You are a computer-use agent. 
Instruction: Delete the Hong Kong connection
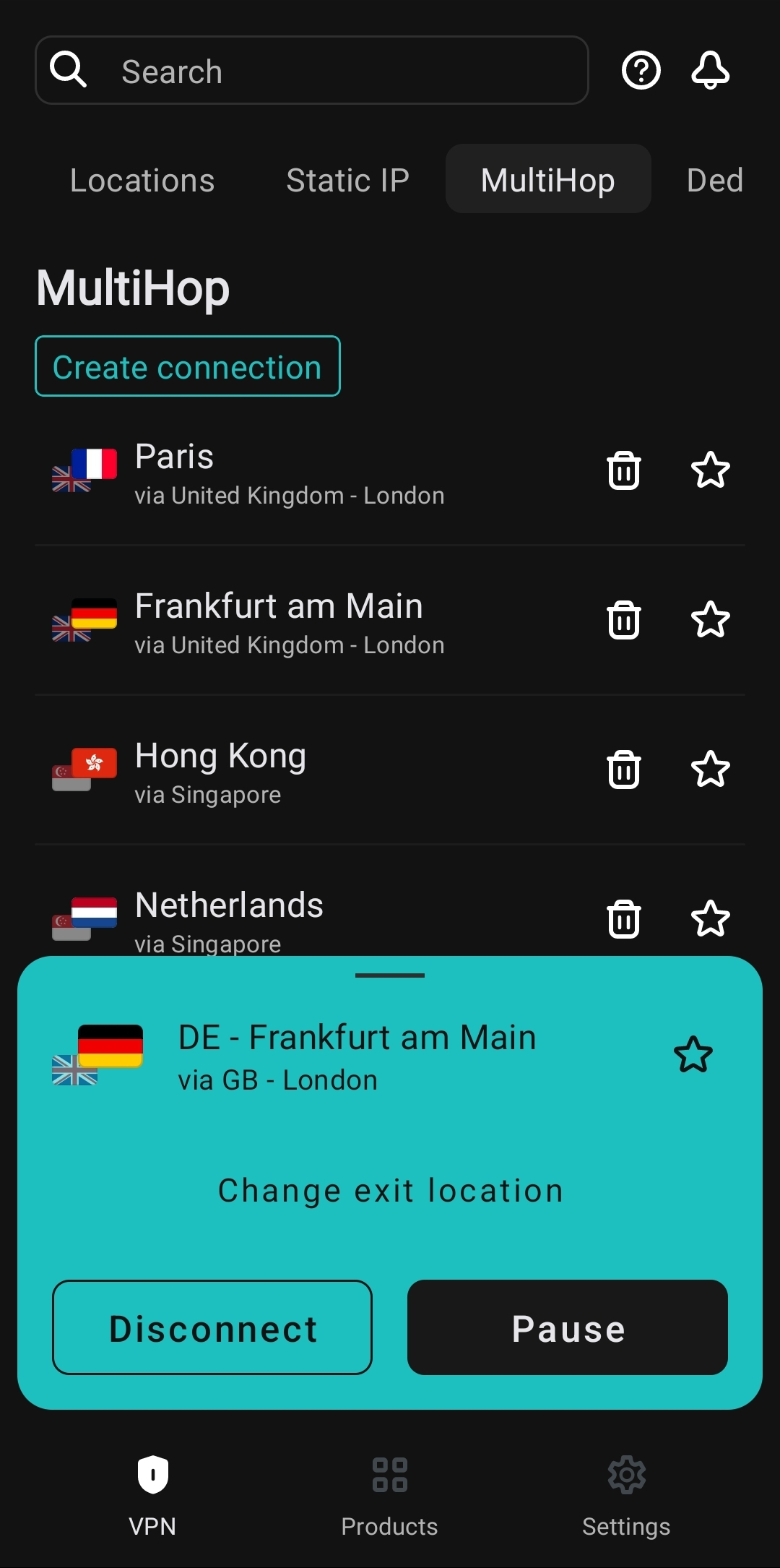pos(624,770)
